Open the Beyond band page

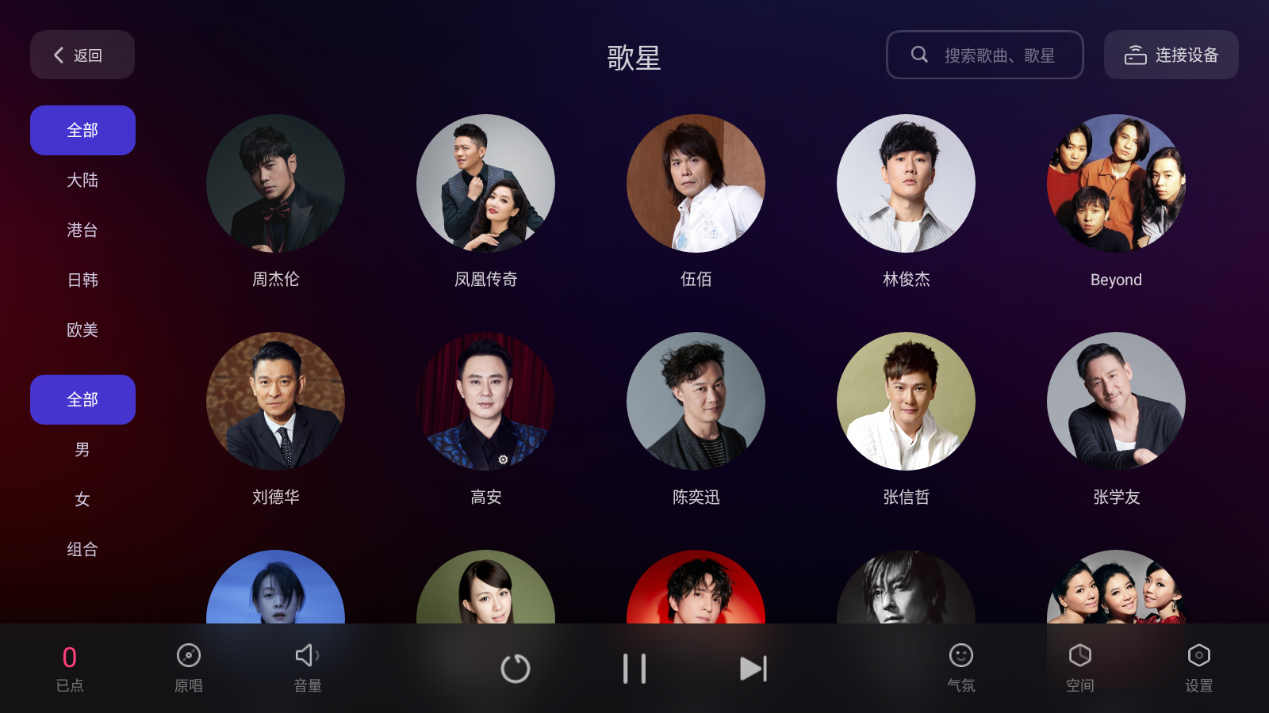pos(1116,184)
